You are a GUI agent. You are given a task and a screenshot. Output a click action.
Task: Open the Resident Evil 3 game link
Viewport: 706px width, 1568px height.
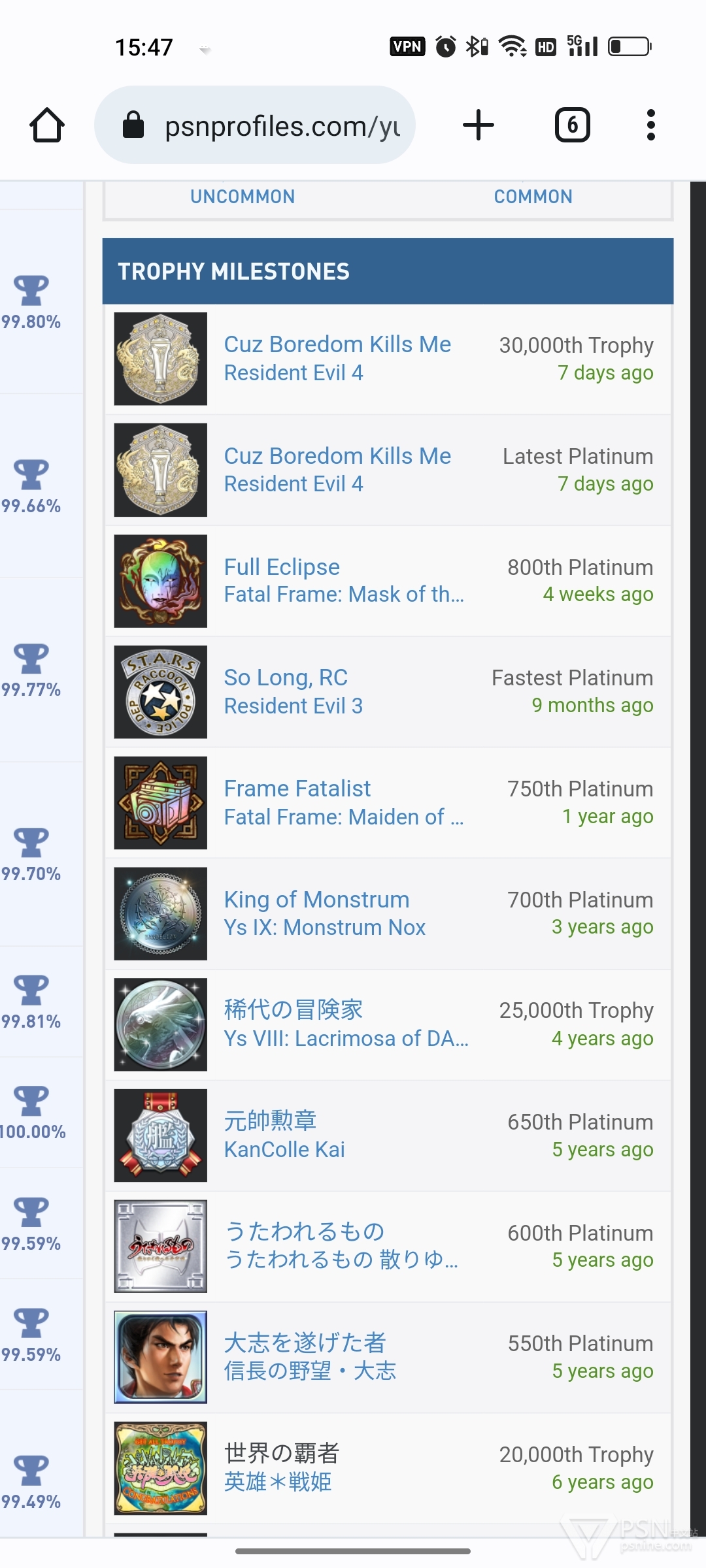tap(294, 706)
